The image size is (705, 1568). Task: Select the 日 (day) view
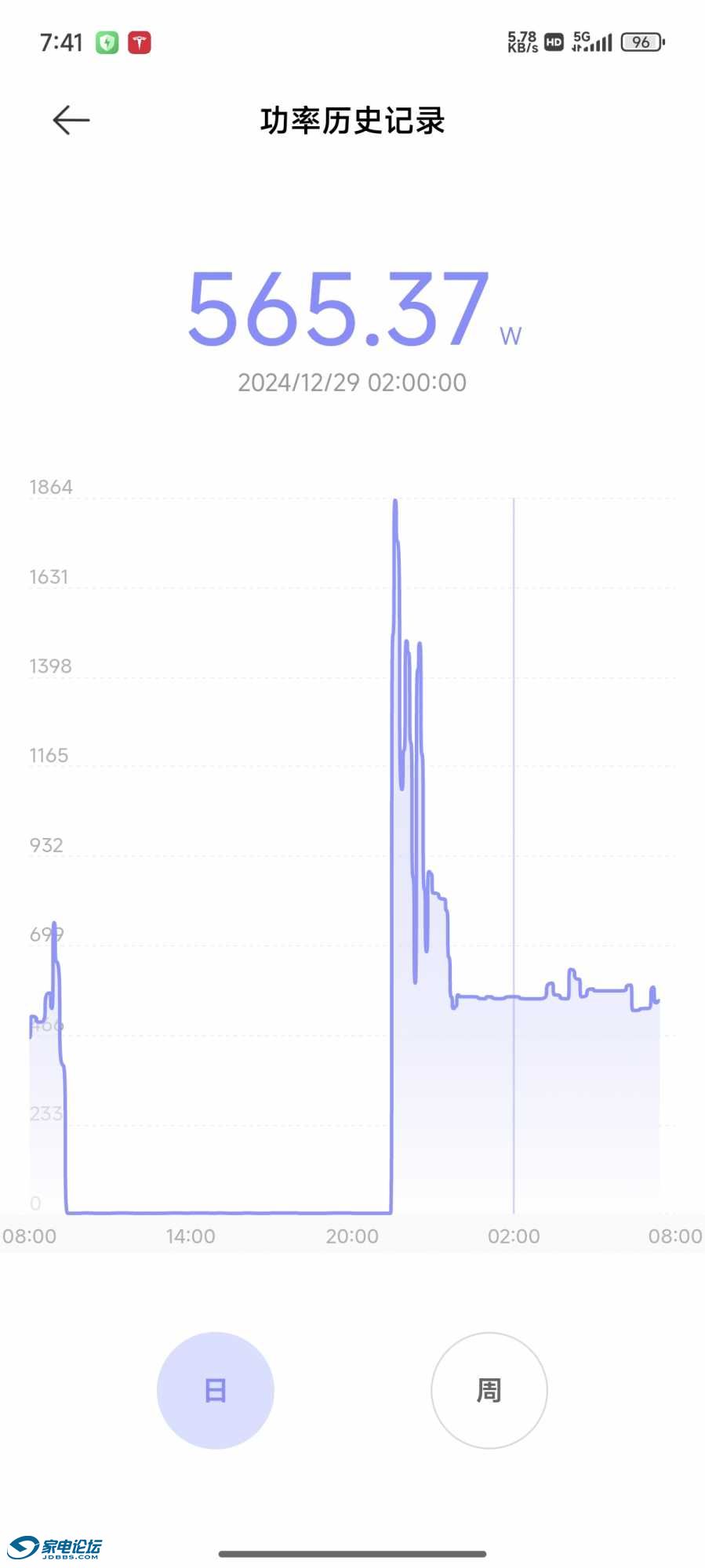click(x=216, y=1390)
